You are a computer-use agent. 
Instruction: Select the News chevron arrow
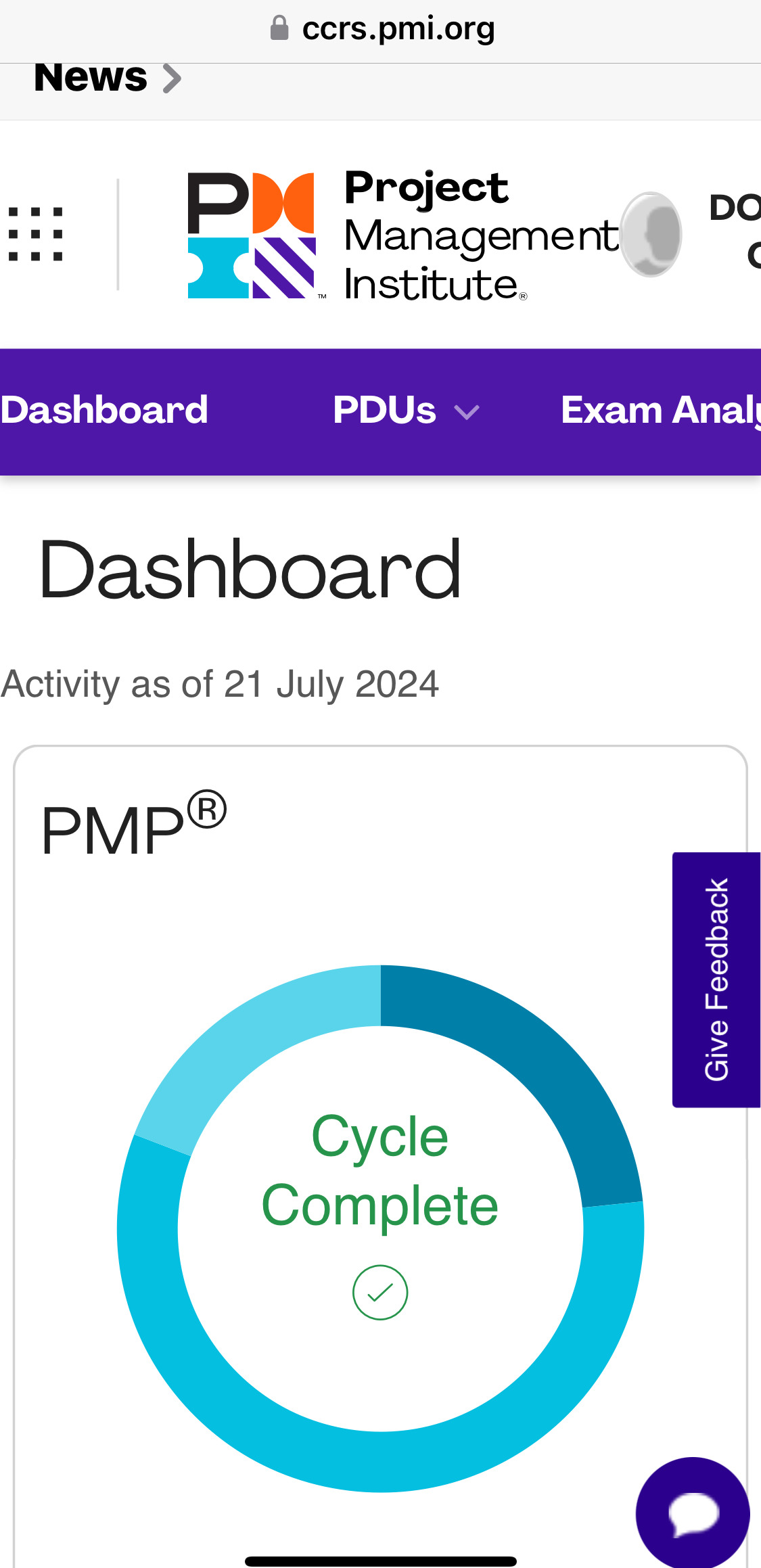tap(172, 76)
